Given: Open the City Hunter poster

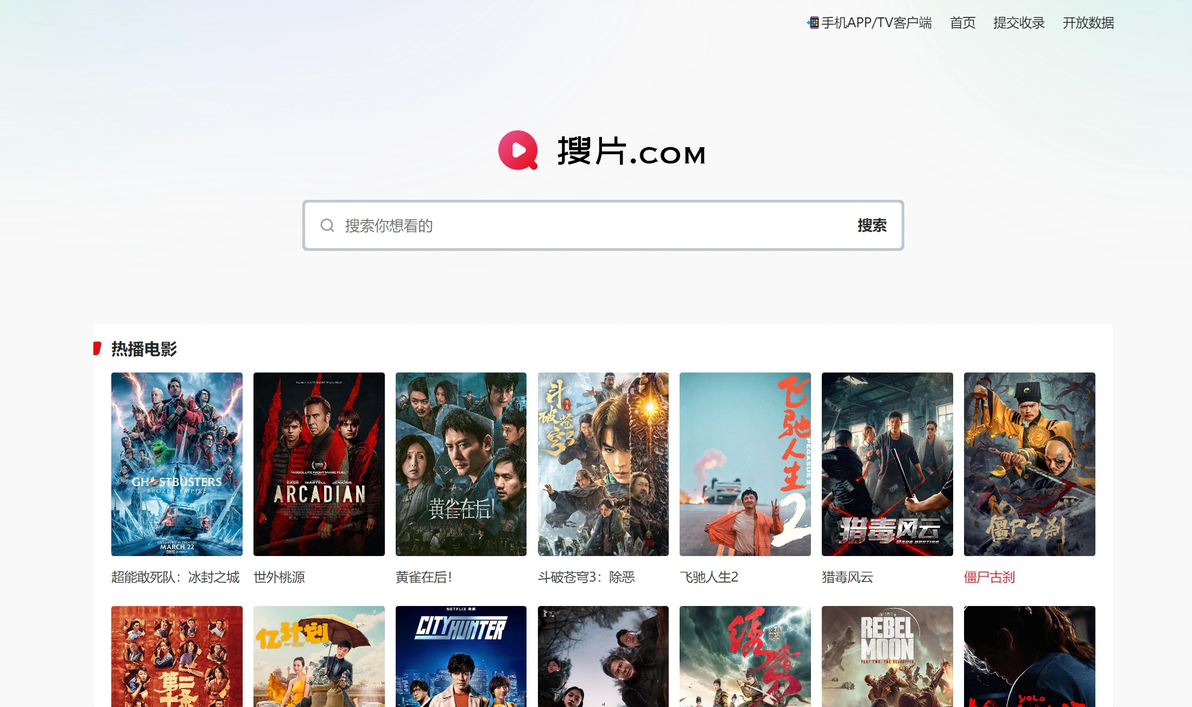Looking at the screenshot, I should [x=460, y=656].
